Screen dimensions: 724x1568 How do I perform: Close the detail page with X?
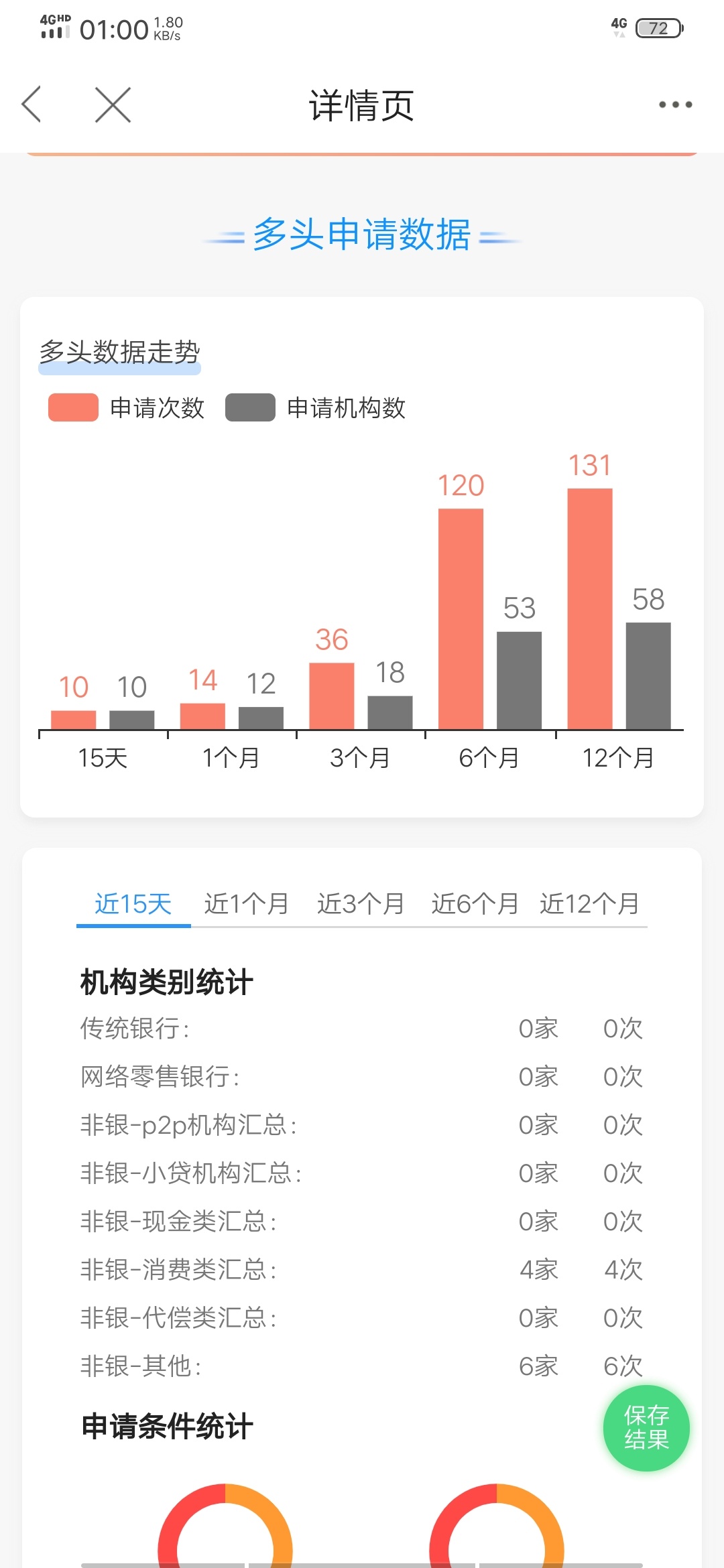click(113, 105)
